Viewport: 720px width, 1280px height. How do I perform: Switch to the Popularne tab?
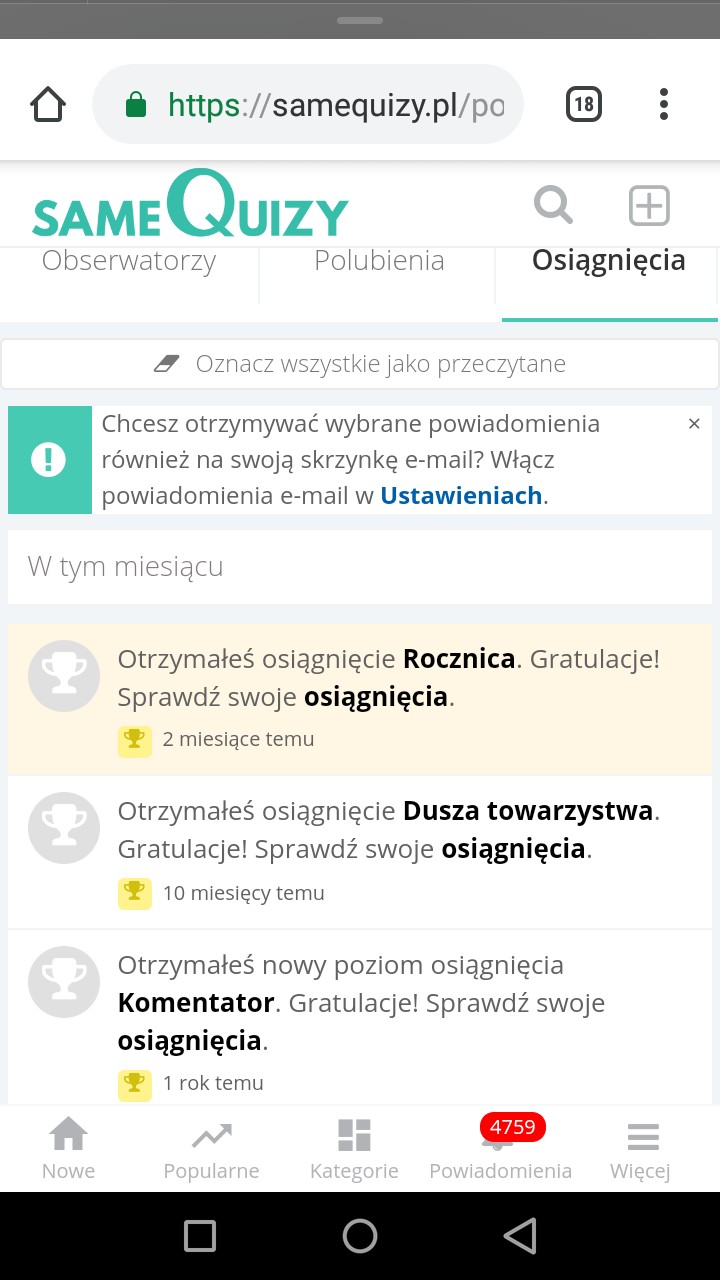tap(211, 1150)
